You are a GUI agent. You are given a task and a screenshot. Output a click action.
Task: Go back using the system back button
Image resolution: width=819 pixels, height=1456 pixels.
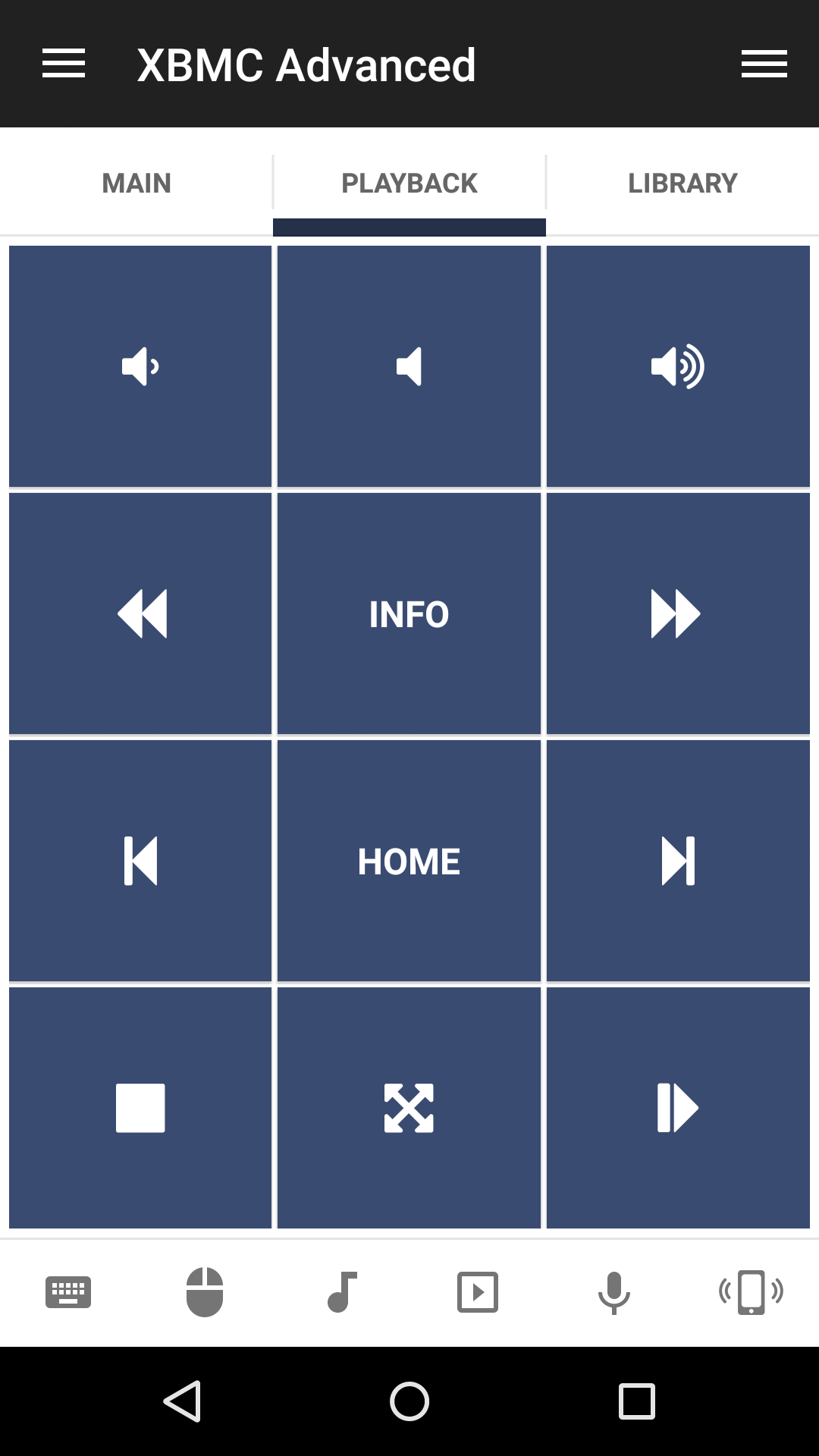point(182,1401)
